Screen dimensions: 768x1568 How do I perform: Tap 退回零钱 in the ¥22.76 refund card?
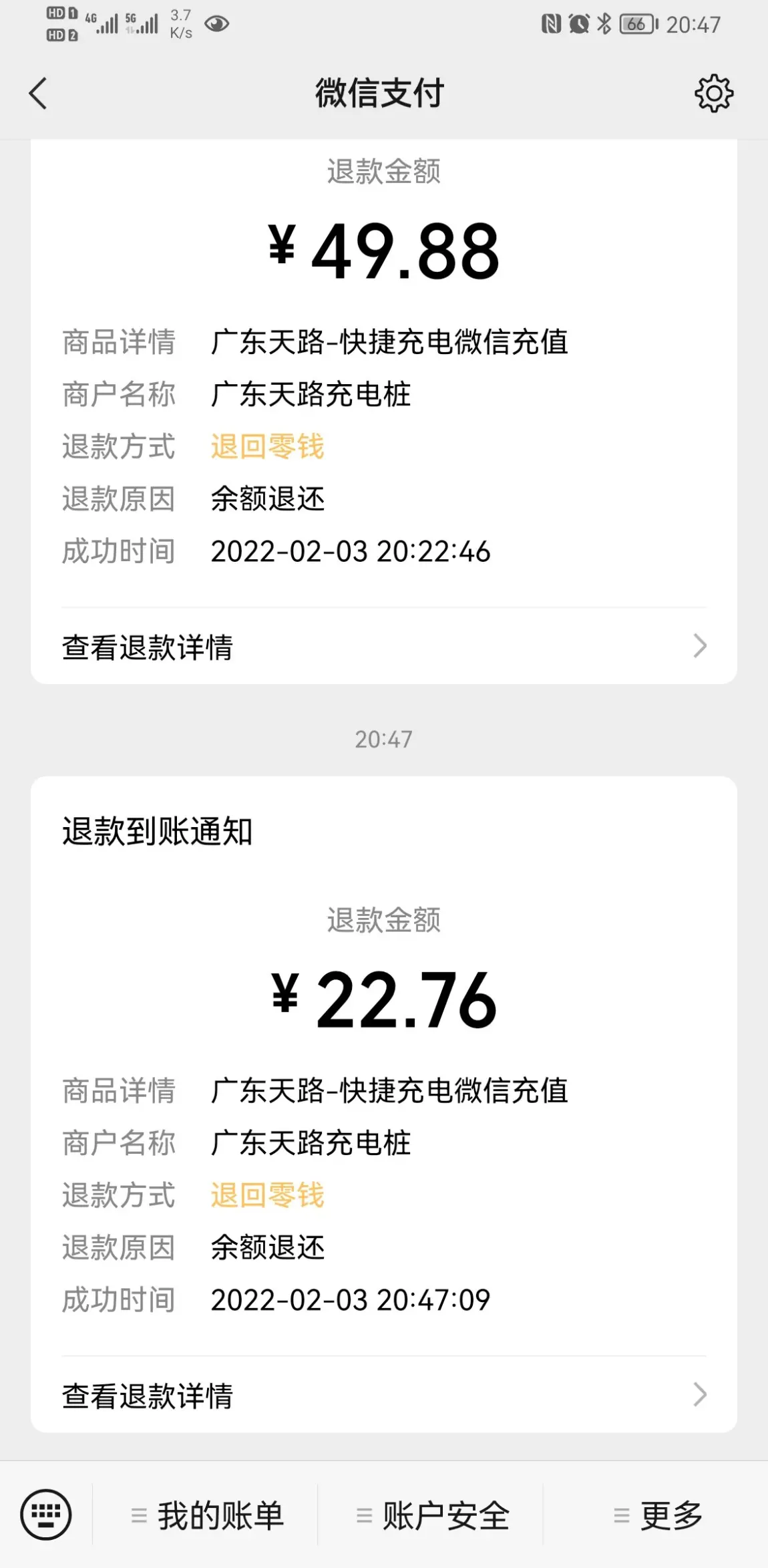coord(267,1195)
